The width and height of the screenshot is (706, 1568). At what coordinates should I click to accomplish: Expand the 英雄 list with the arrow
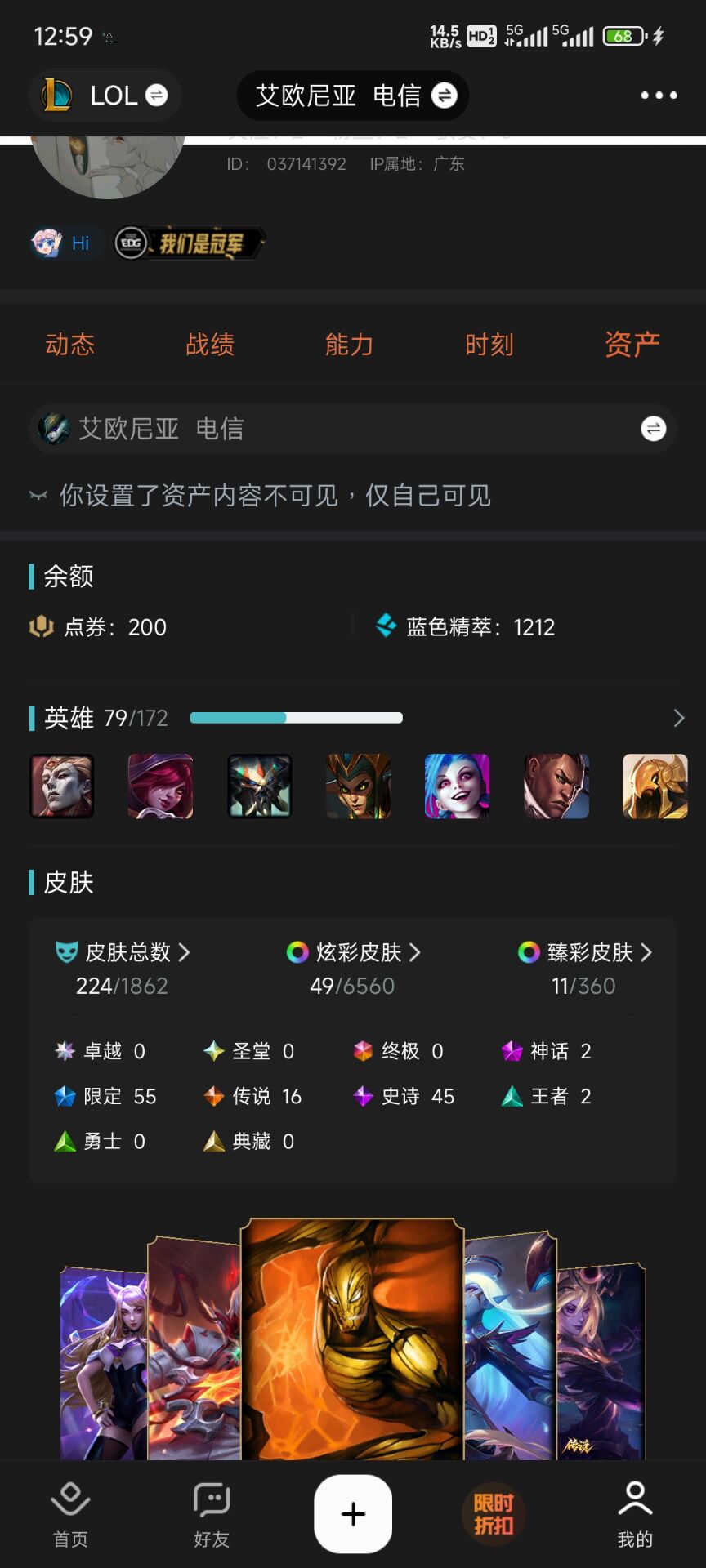pyautogui.click(x=678, y=718)
